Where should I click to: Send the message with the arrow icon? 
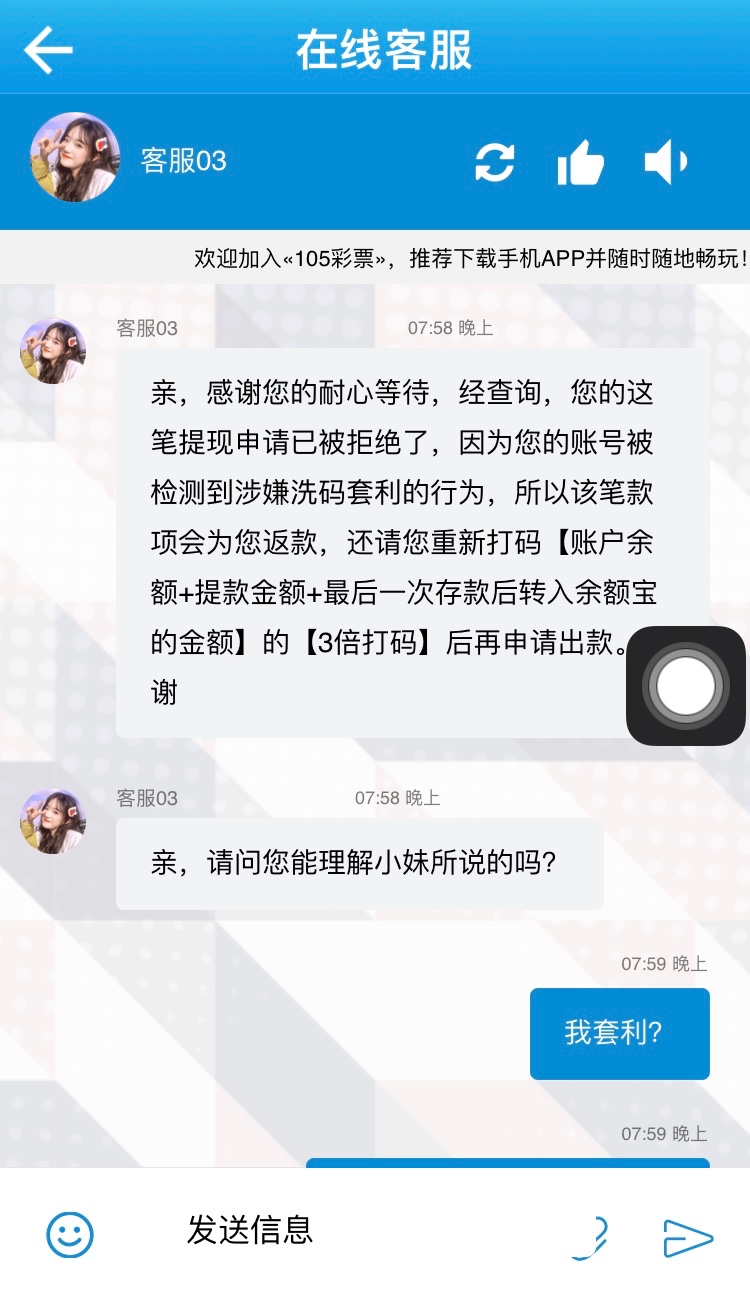[688, 1238]
